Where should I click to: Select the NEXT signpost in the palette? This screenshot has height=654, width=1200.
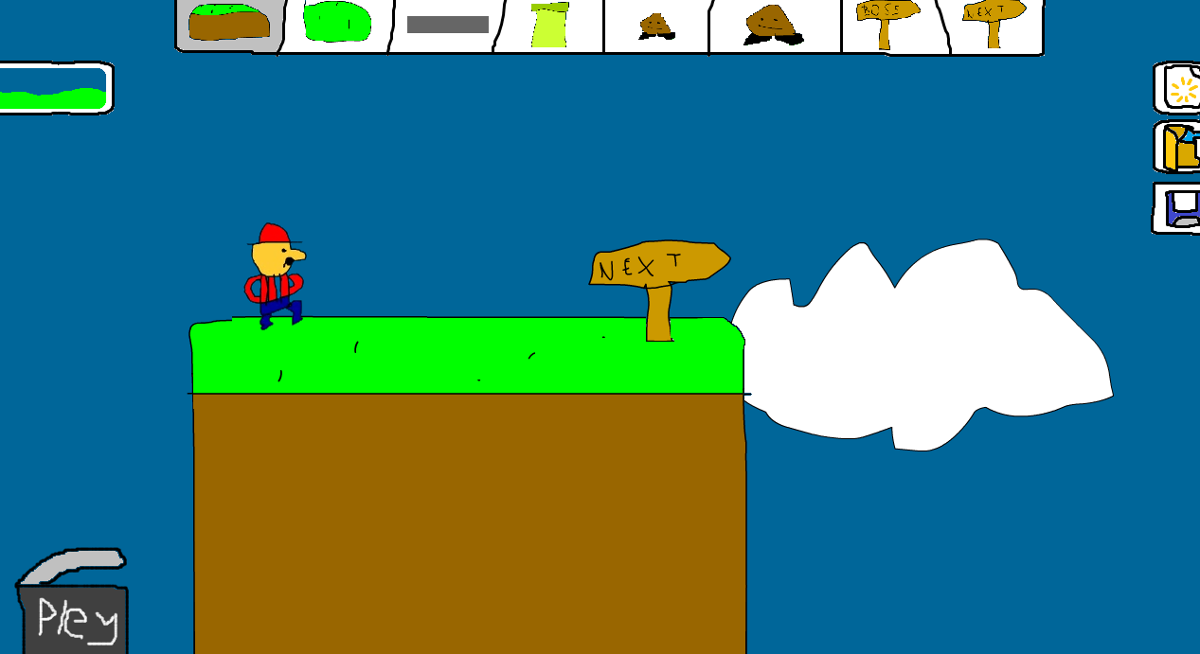[x=993, y=25]
